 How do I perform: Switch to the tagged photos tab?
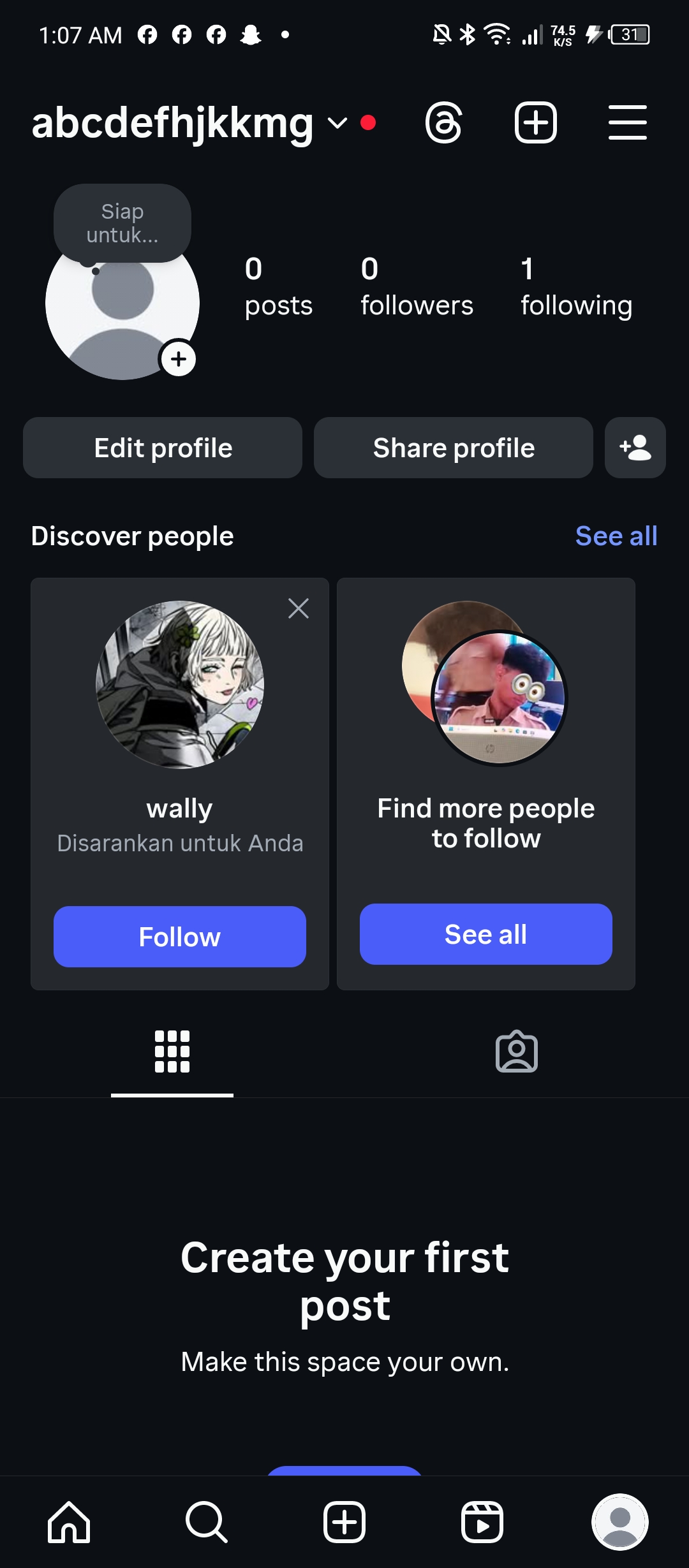(517, 1051)
